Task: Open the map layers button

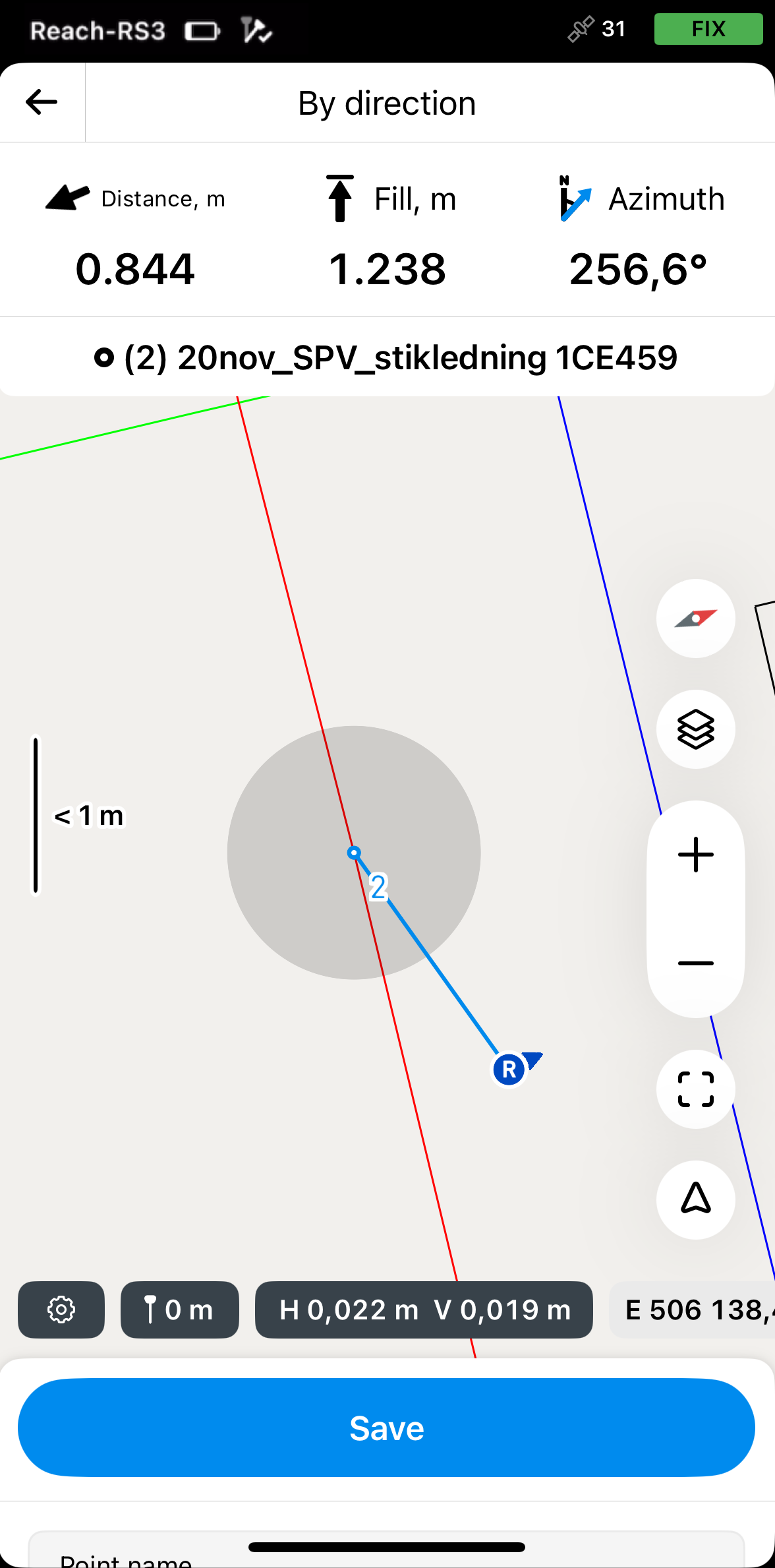Action: coord(695,729)
